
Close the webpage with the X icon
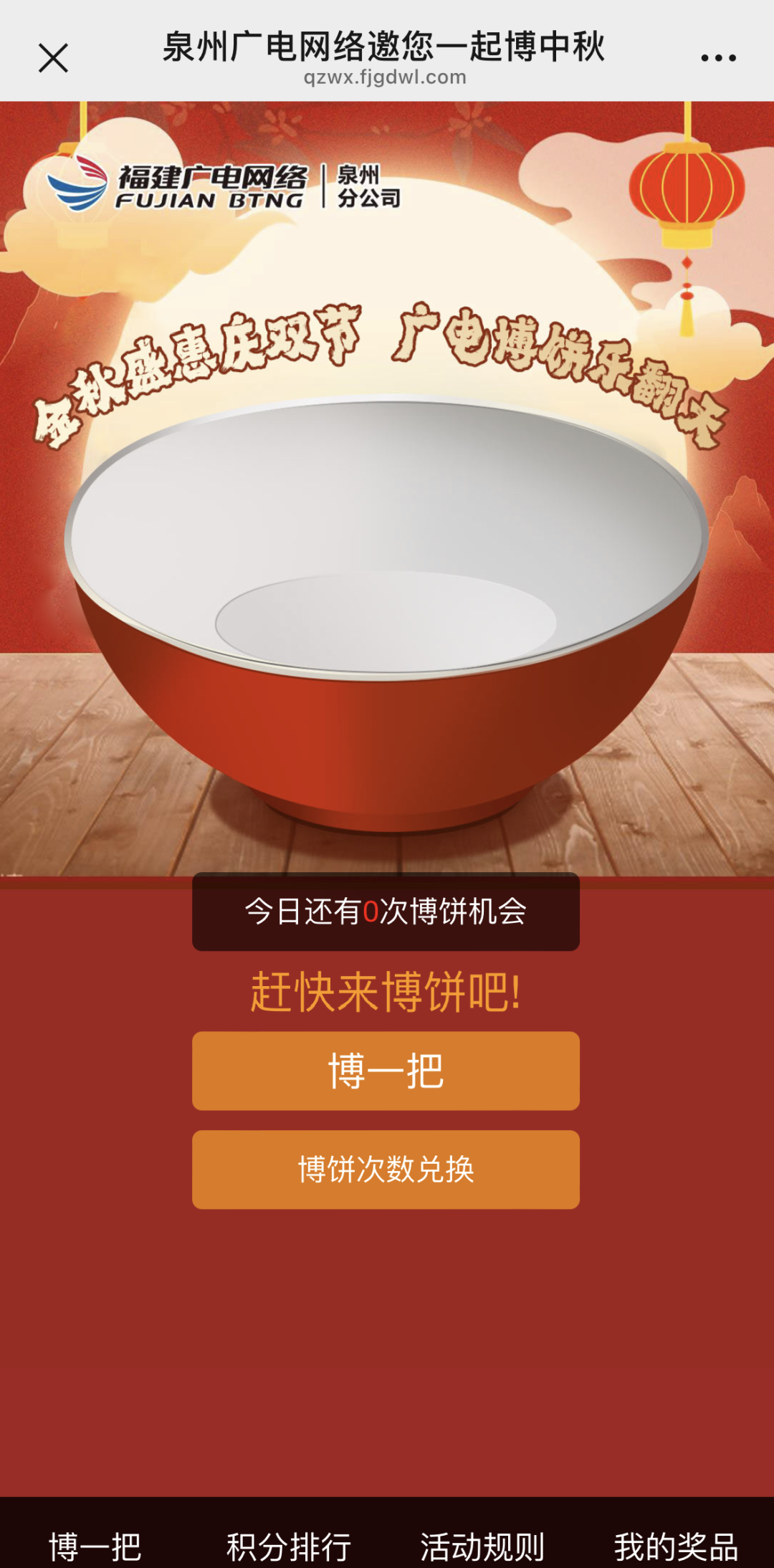pyautogui.click(x=53, y=58)
